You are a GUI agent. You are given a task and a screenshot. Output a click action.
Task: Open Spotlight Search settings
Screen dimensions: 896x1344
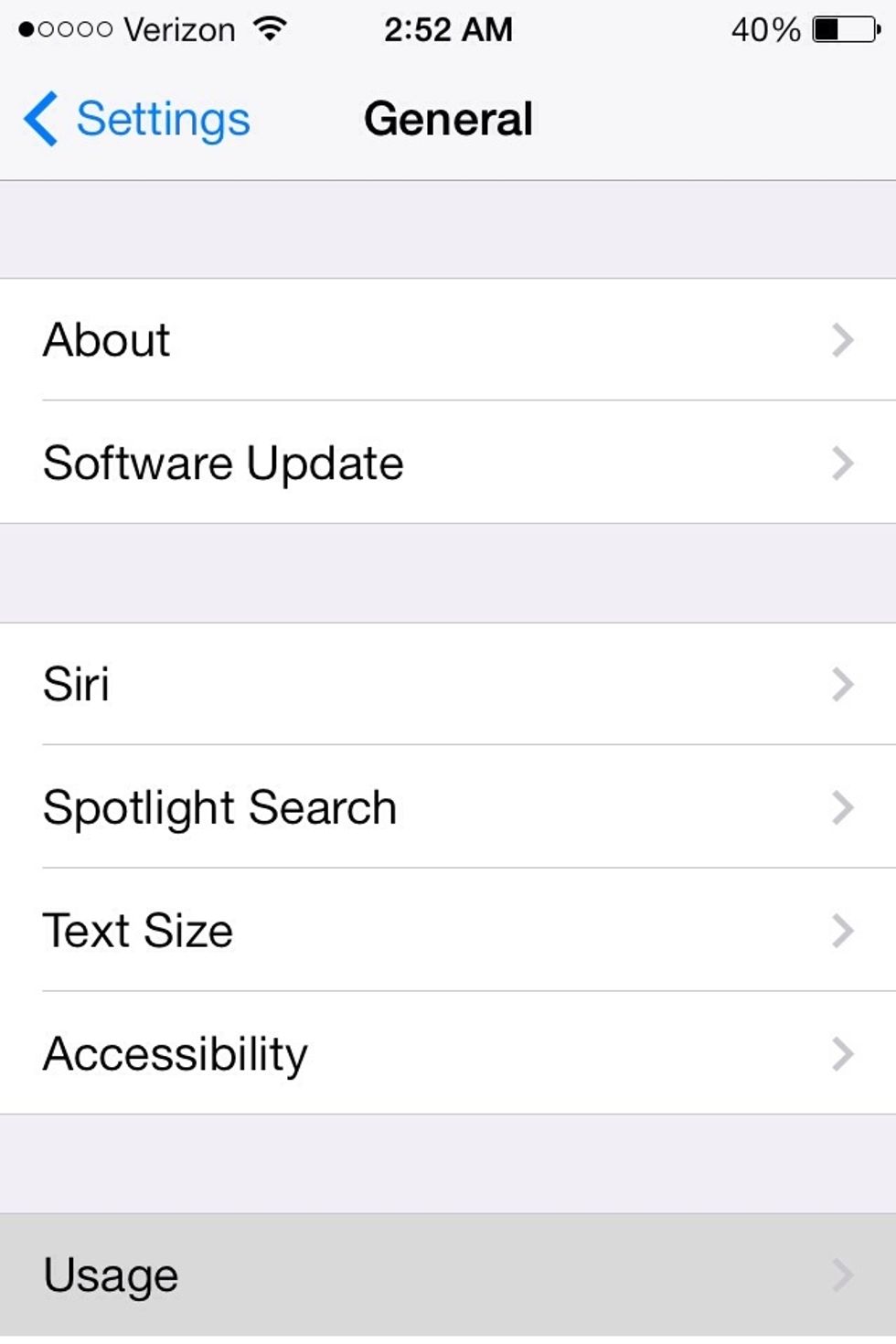[448, 807]
